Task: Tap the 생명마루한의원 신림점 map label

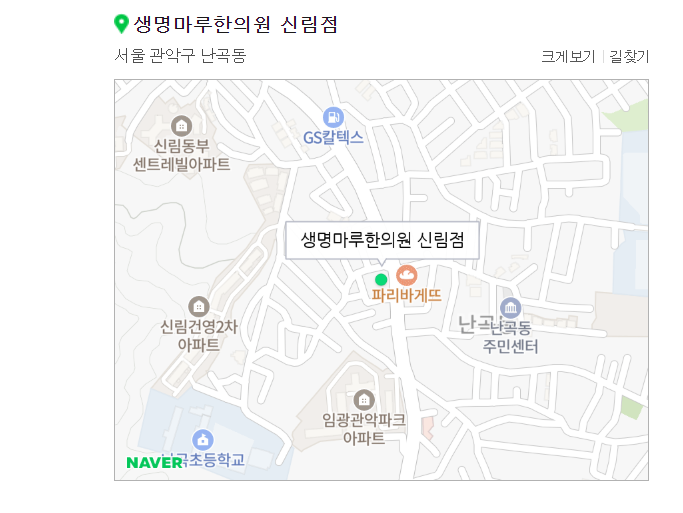Action: click(382, 241)
